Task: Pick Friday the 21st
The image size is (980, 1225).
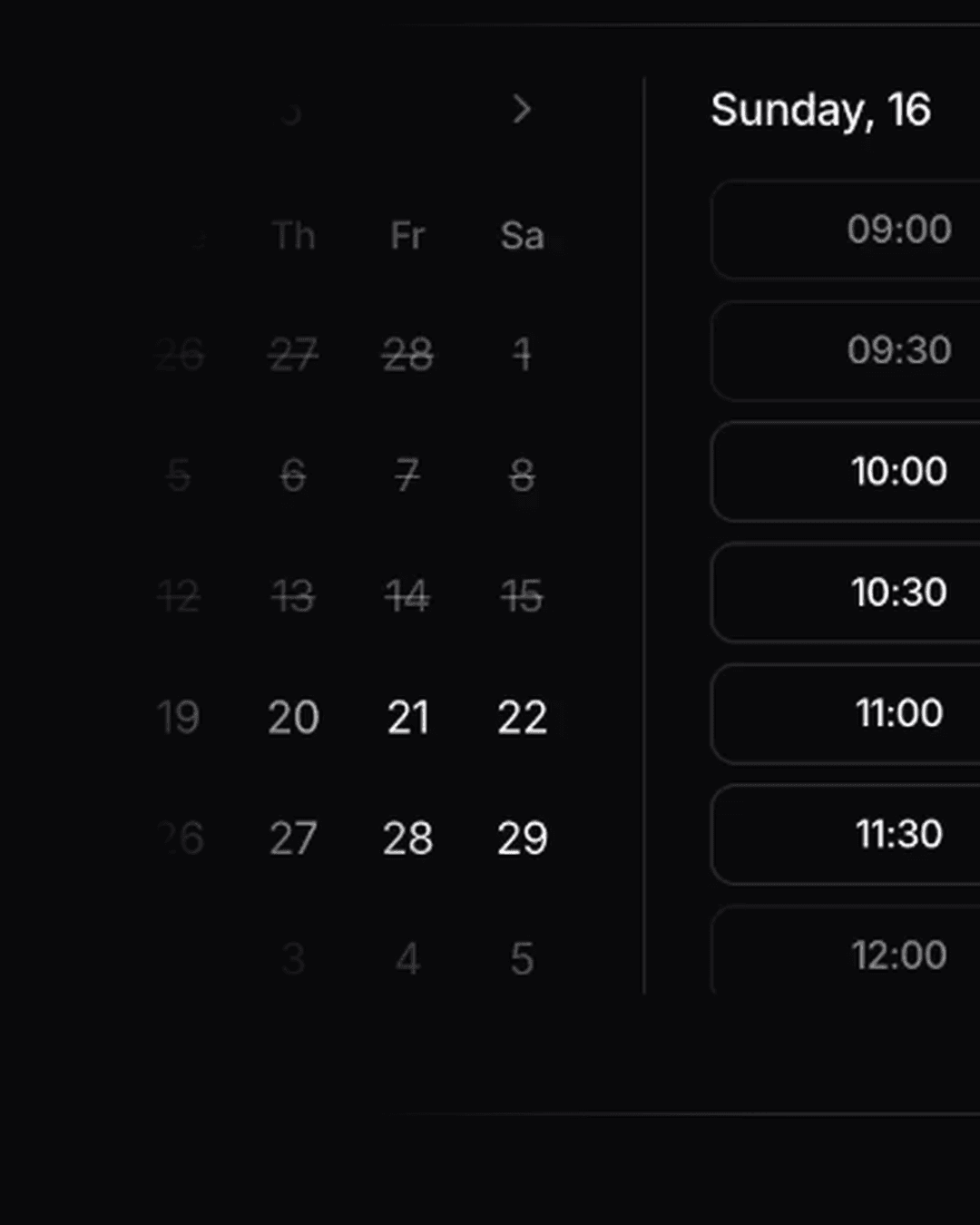Action: coord(407,718)
